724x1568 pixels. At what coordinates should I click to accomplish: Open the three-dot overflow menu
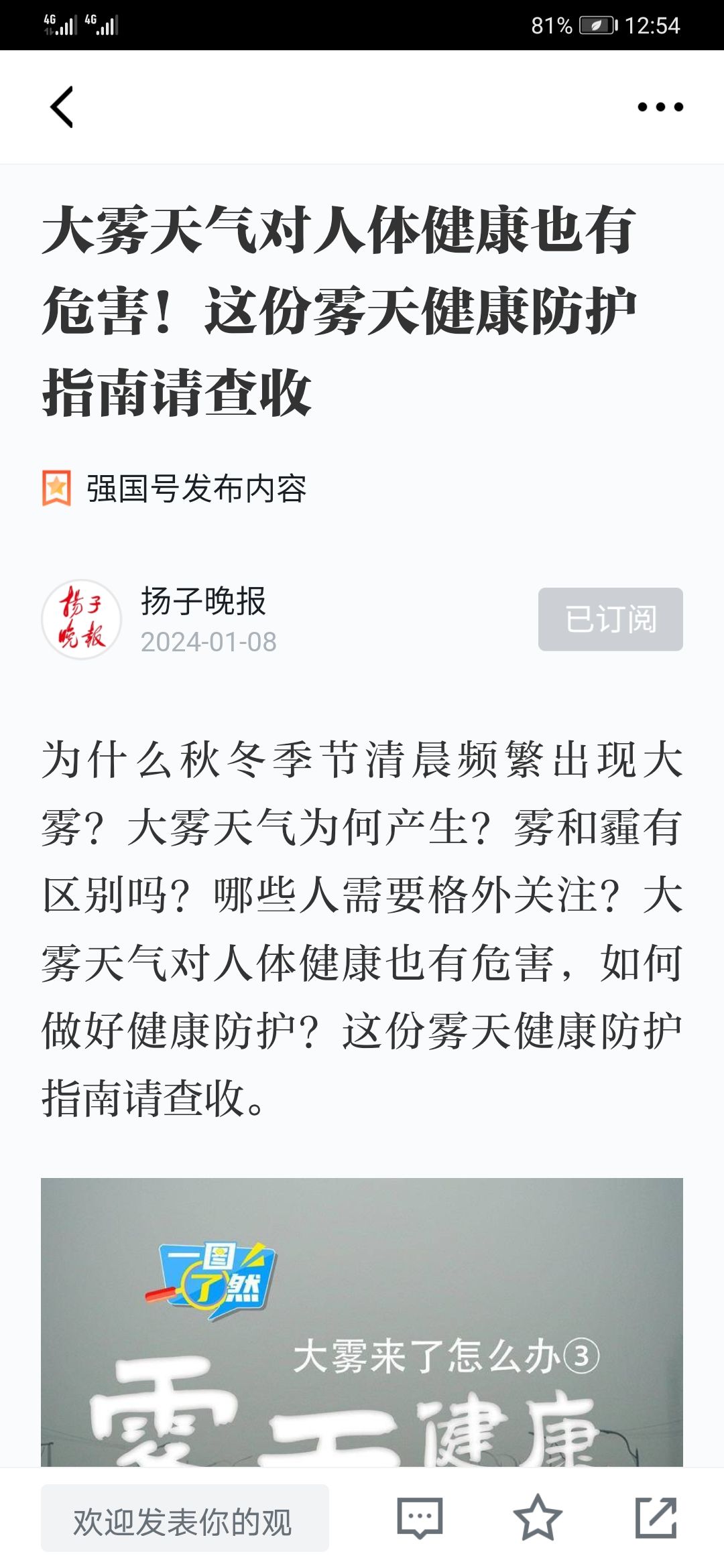tap(660, 107)
